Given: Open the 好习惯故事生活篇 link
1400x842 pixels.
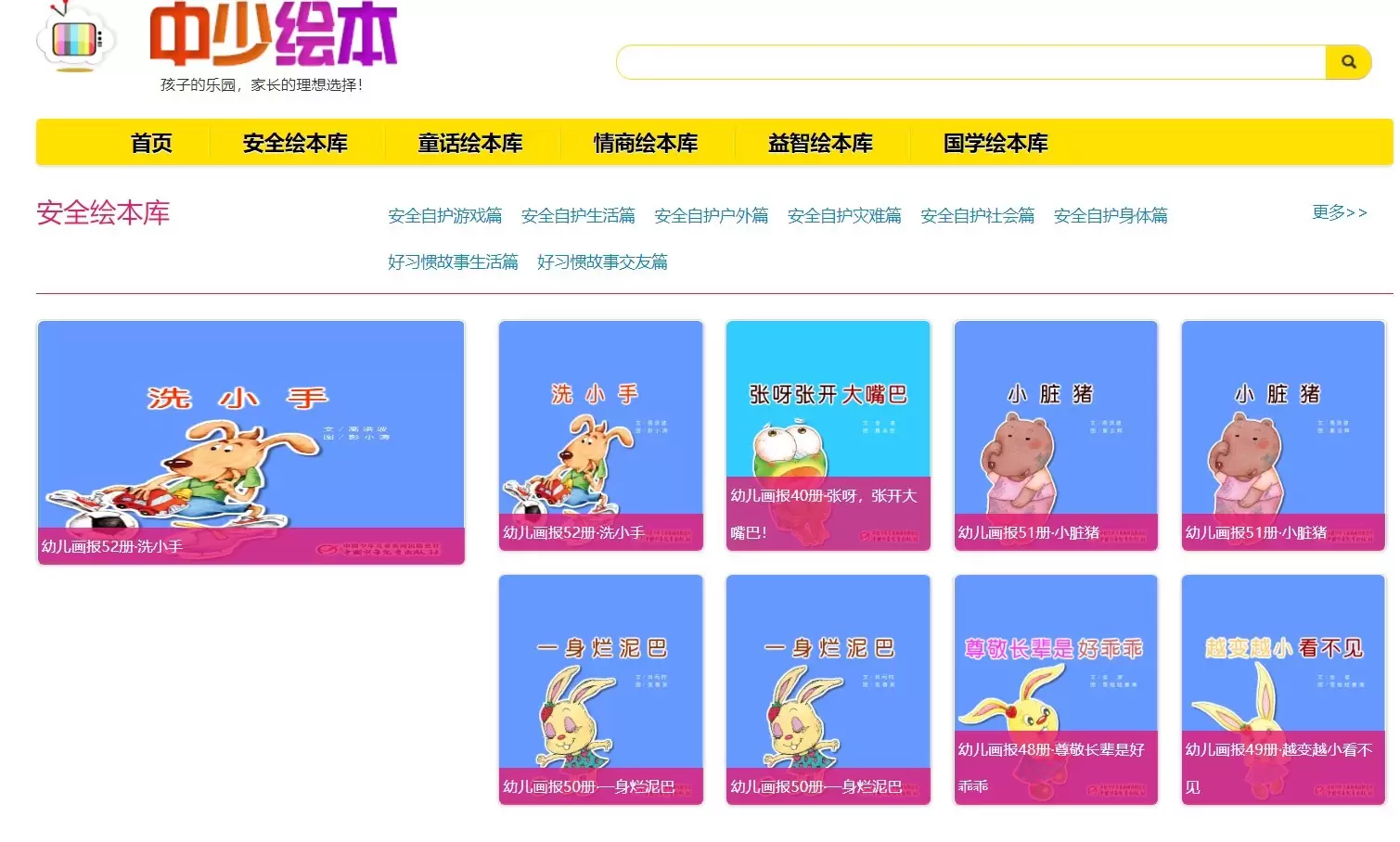Looking at the screenshot, I should click(453, 262).
